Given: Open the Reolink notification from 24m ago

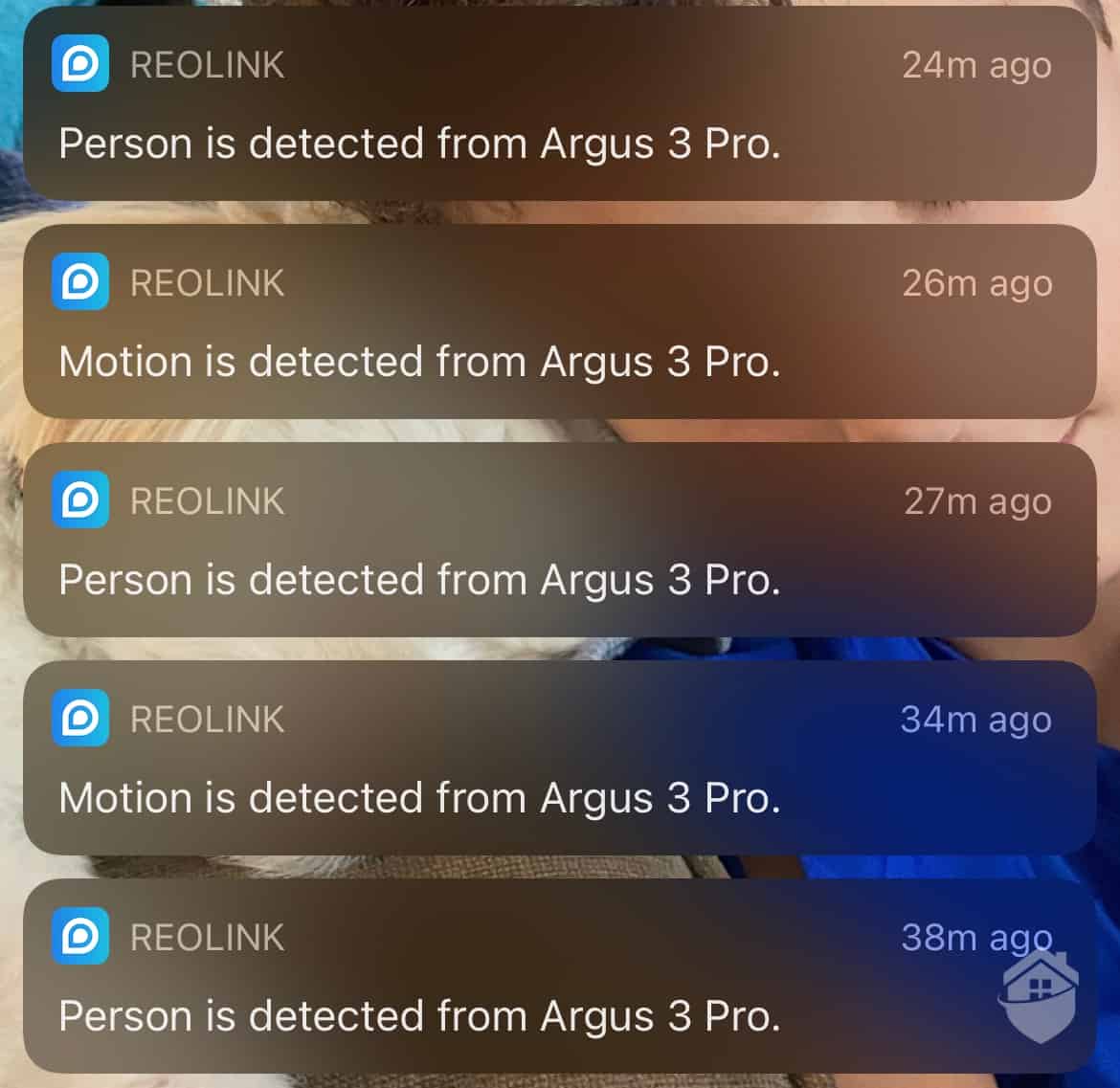Looking at the screenshot, I should [559, 104].
